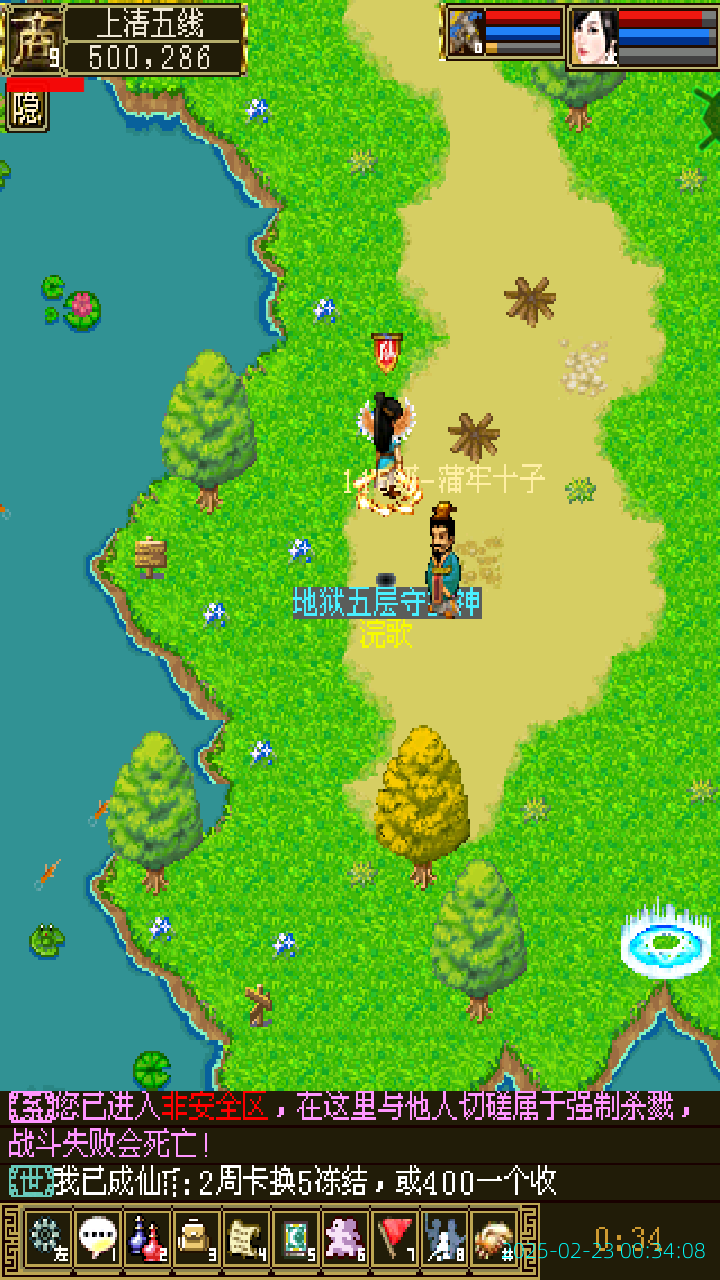This screenshot has height=1280, width=720.
Task: Open the world chat message line
Action: pyautogui.click(x=300, y=1182)
